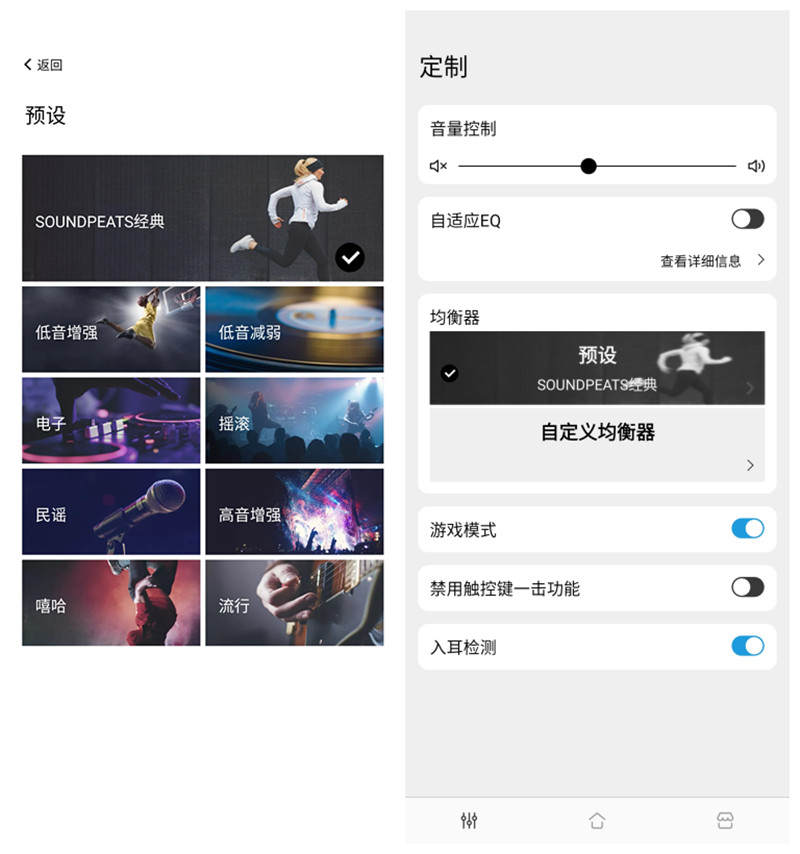Apply the 流行 preset
Image resolution: width=800 pixels, height=854 pixels.
294,602
